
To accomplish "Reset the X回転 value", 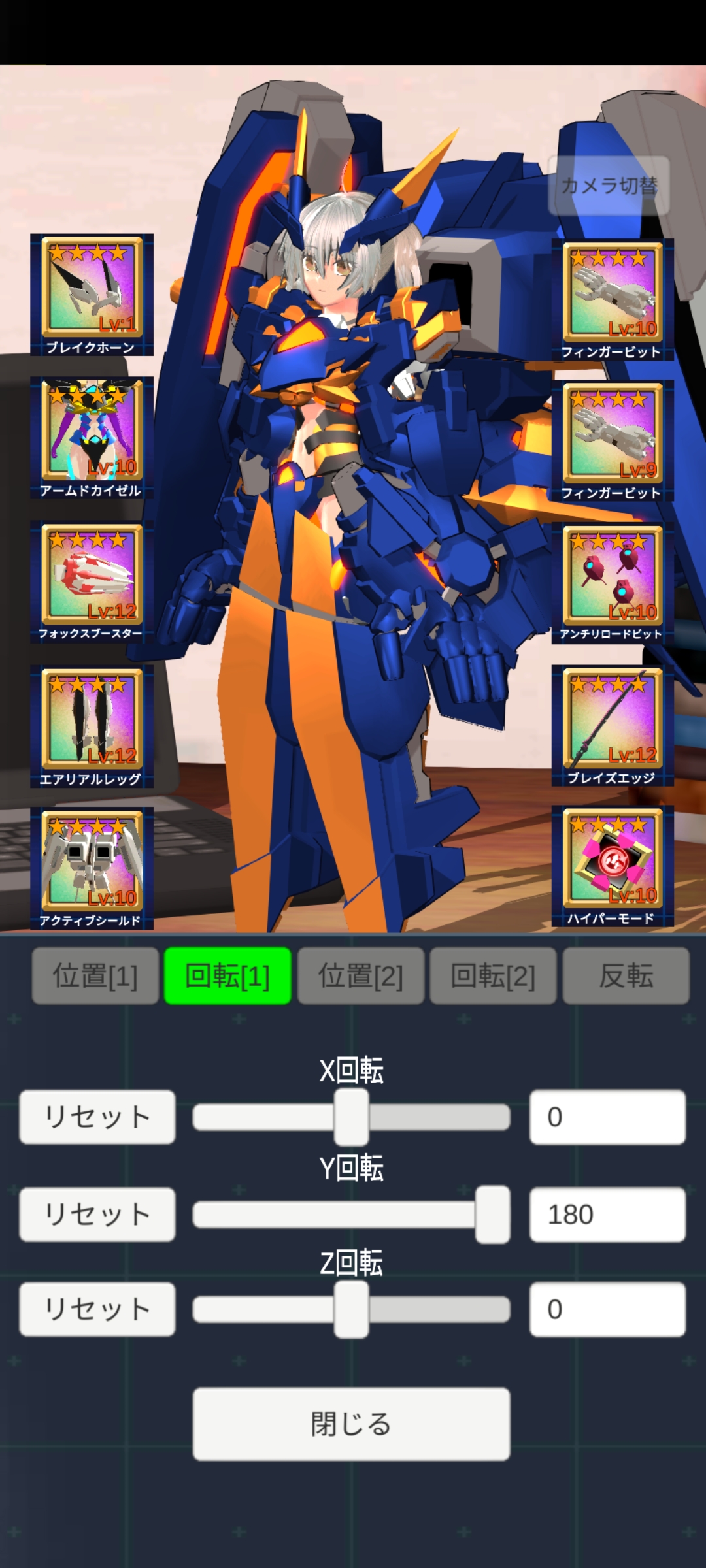I will pyautogui.click(x=97, y=1117).
